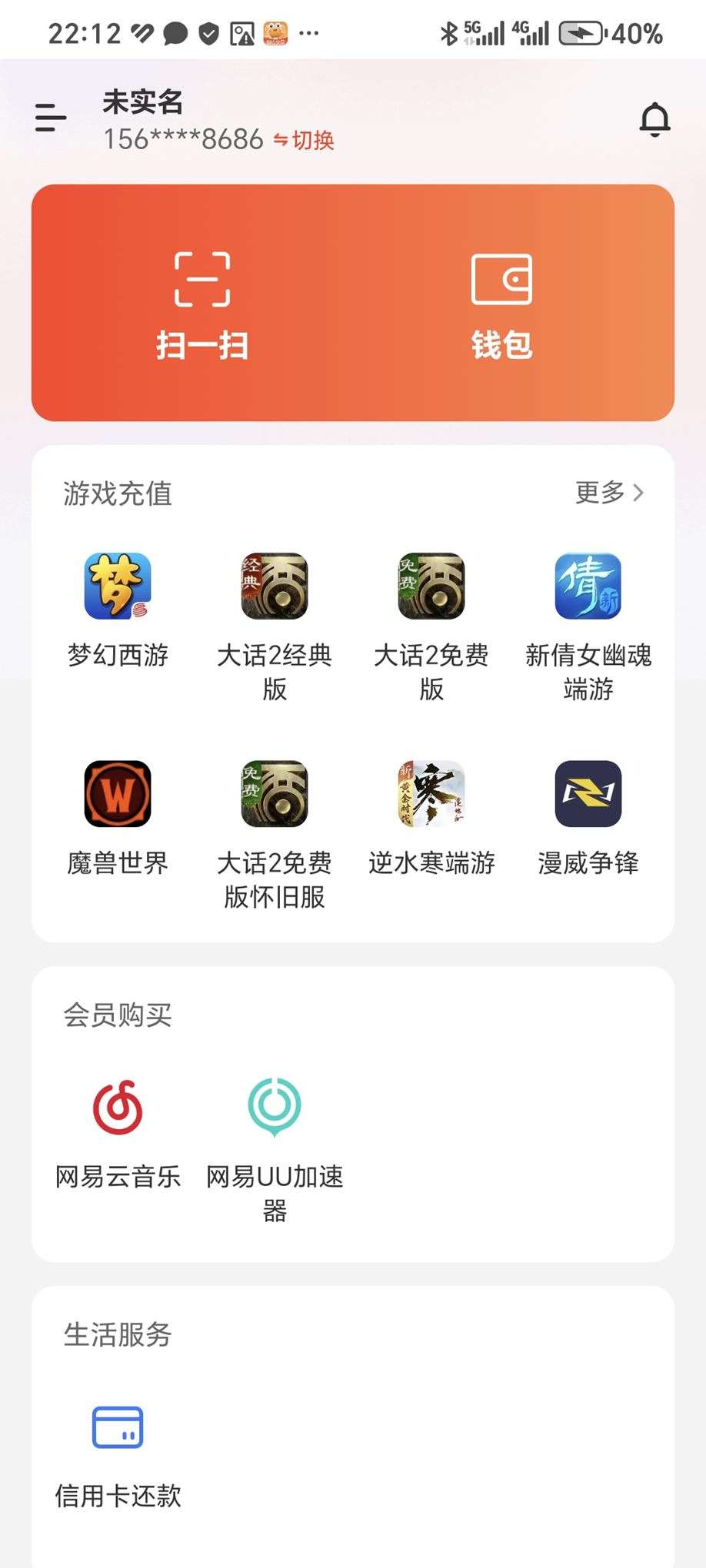
Task: Open 信用卡还款 service
Action: pos(117,1428)
